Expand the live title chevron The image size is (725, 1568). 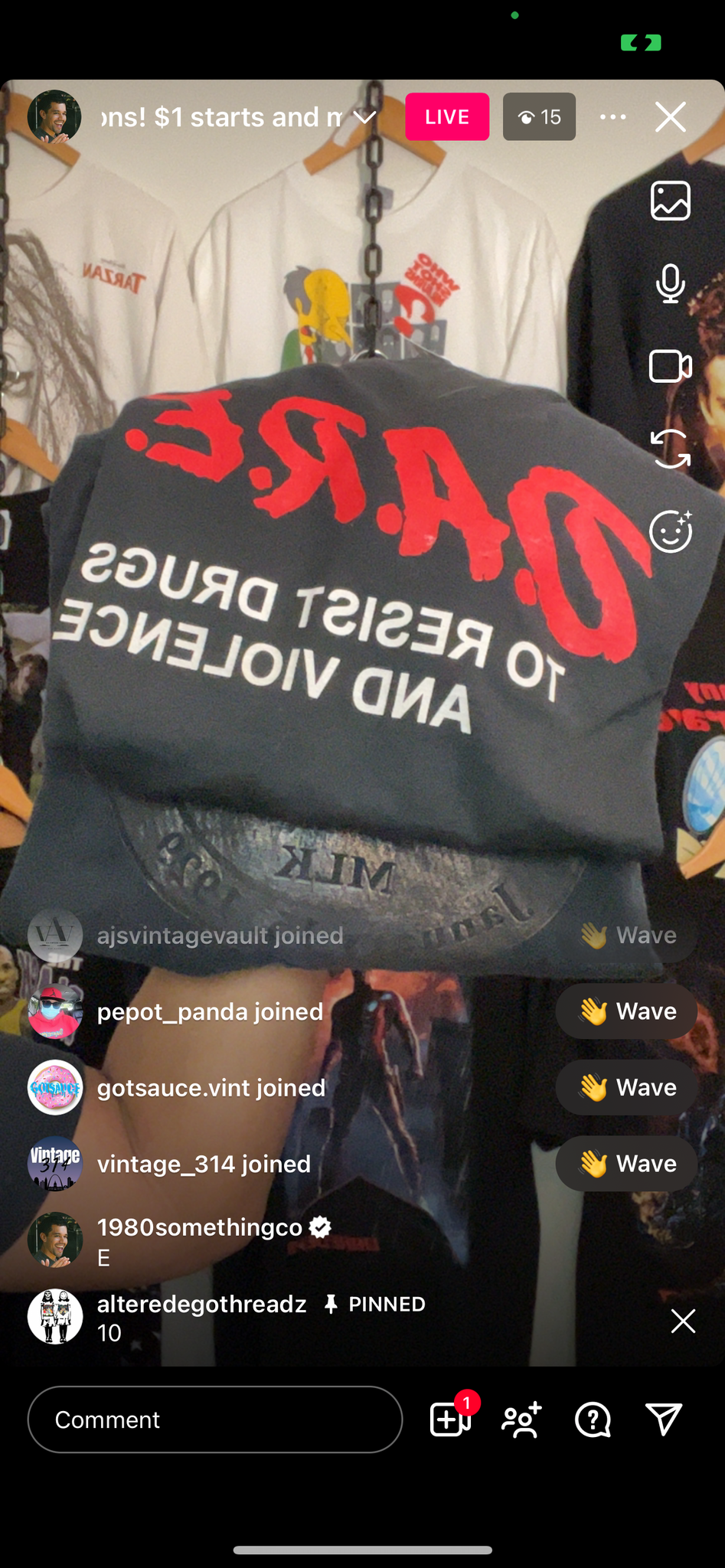(x=366, y=117)
